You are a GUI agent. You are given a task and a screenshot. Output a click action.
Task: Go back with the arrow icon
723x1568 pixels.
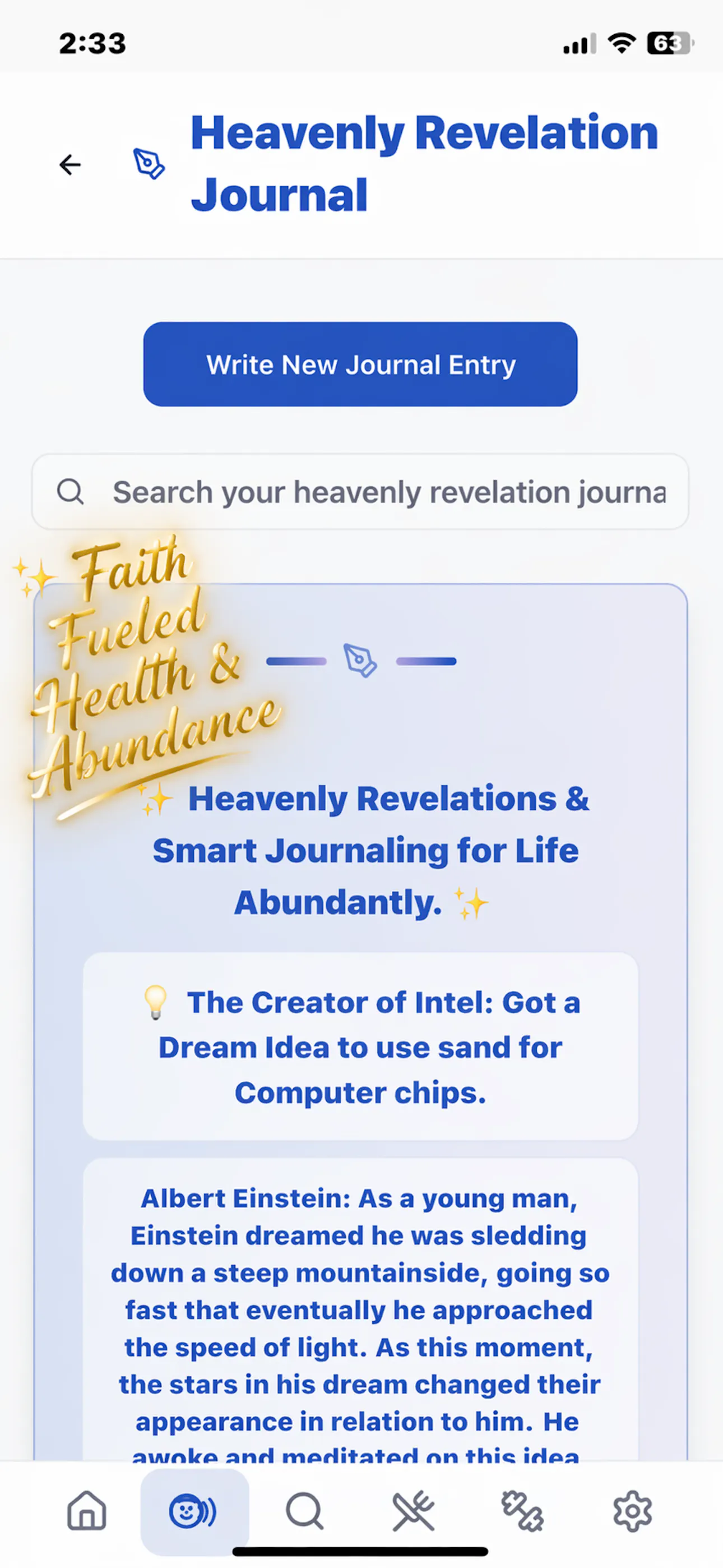(x=70, y=164)
